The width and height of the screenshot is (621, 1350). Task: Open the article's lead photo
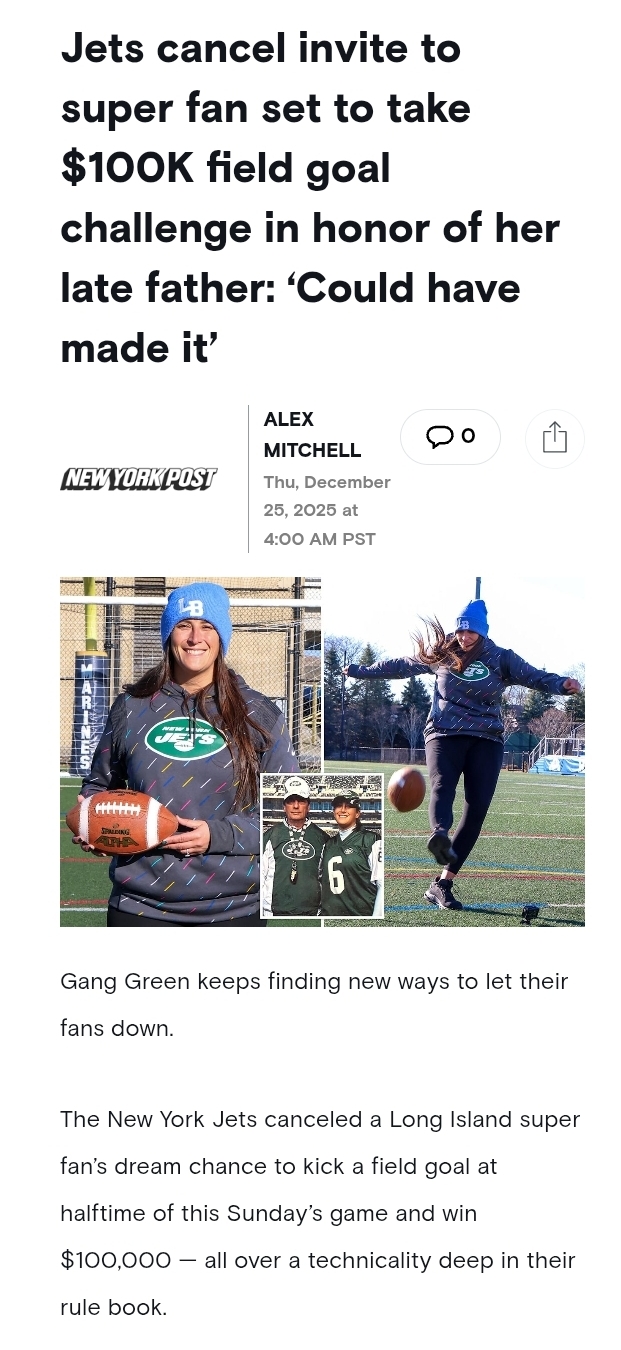click(322, 752)
